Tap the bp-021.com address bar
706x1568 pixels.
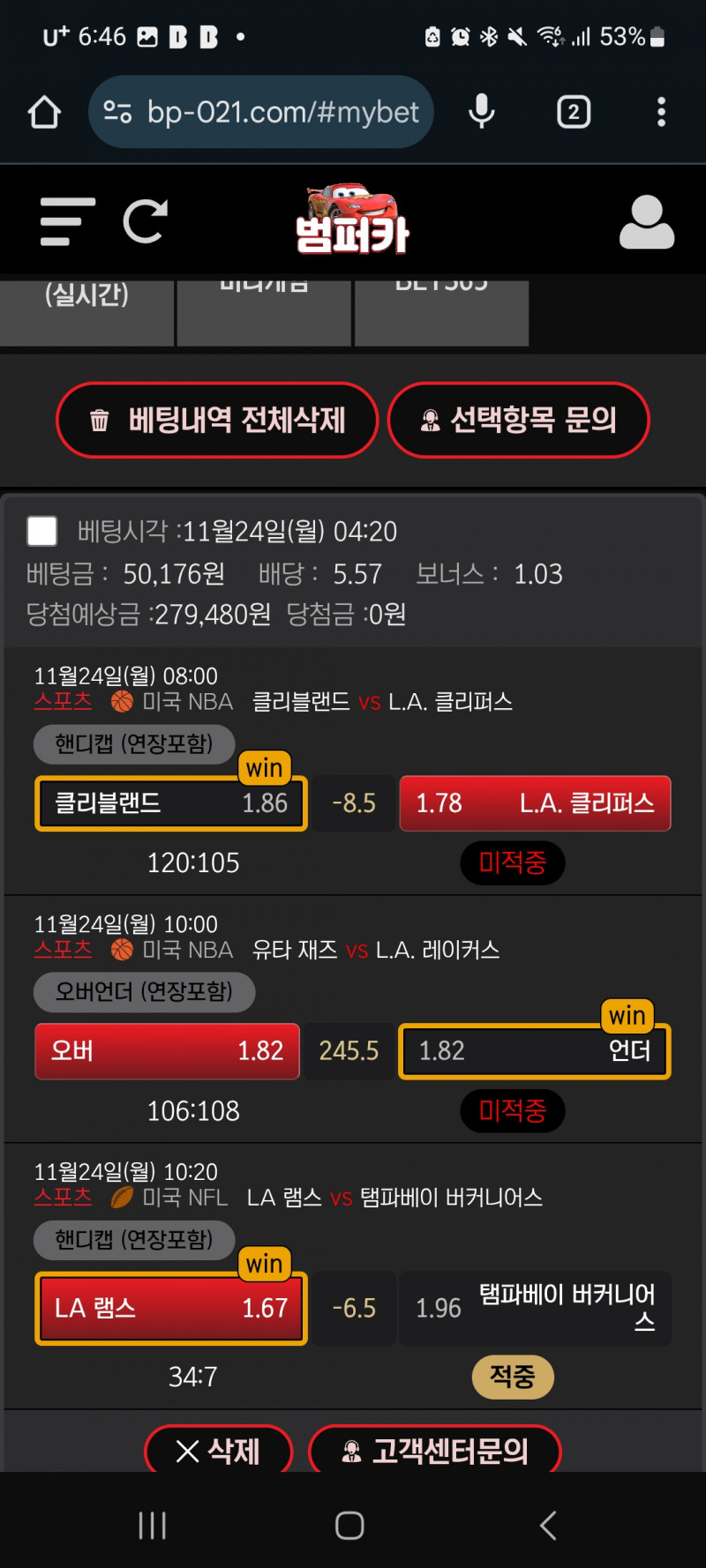(x=281, y=112)
